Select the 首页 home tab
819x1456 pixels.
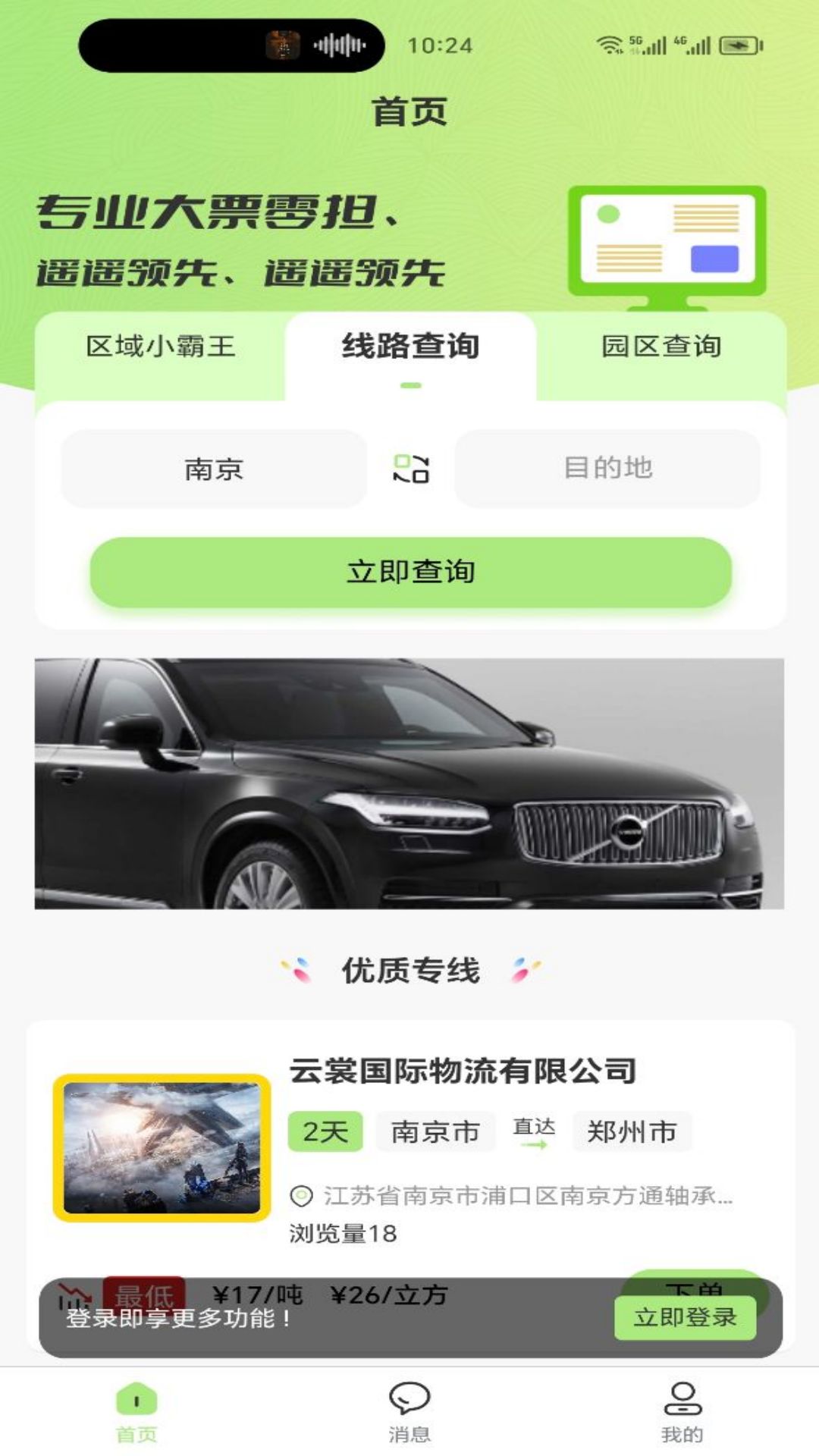tap(136, 1411)
